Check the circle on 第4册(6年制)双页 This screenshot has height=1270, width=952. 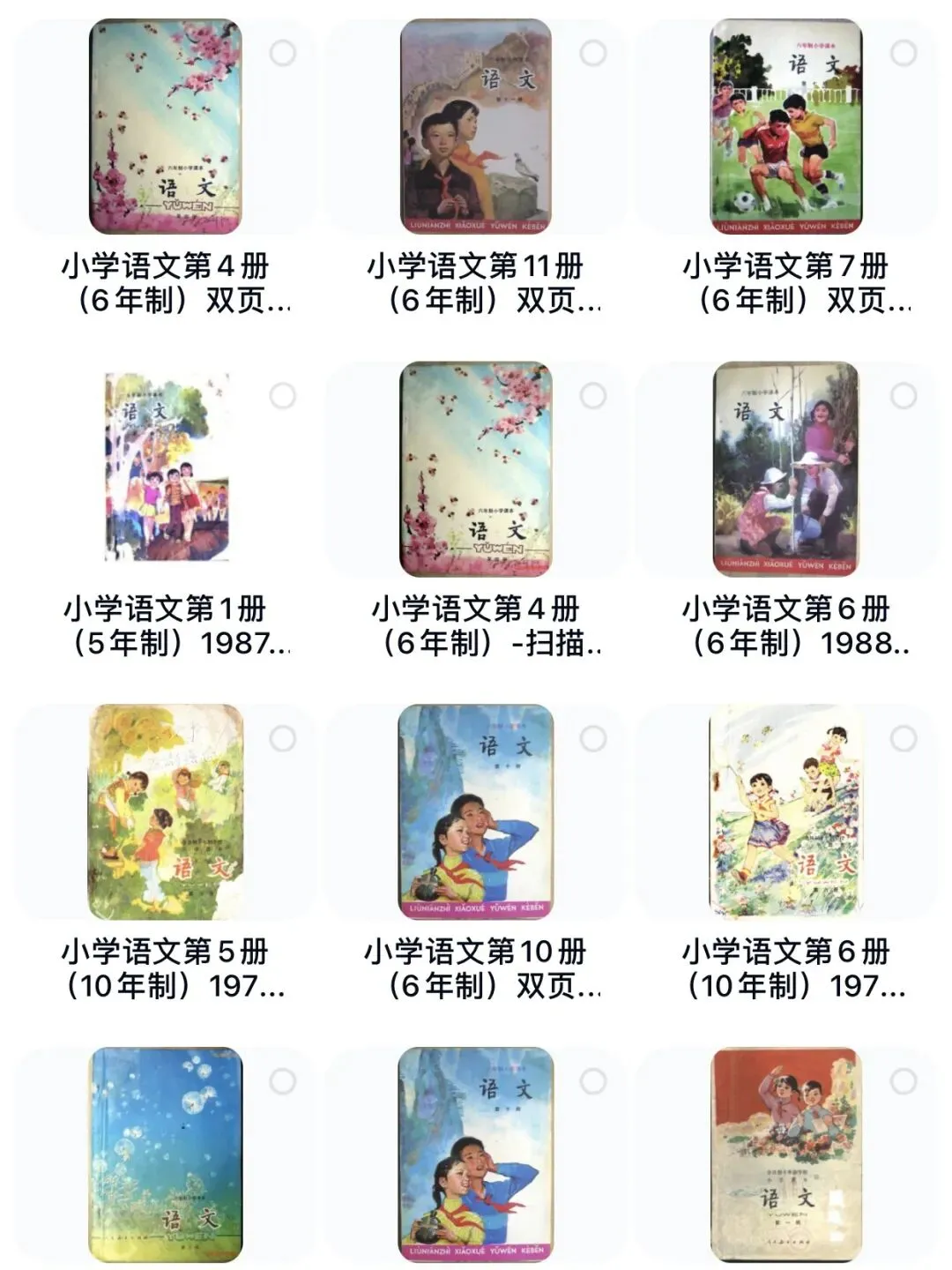pos(283,53)
